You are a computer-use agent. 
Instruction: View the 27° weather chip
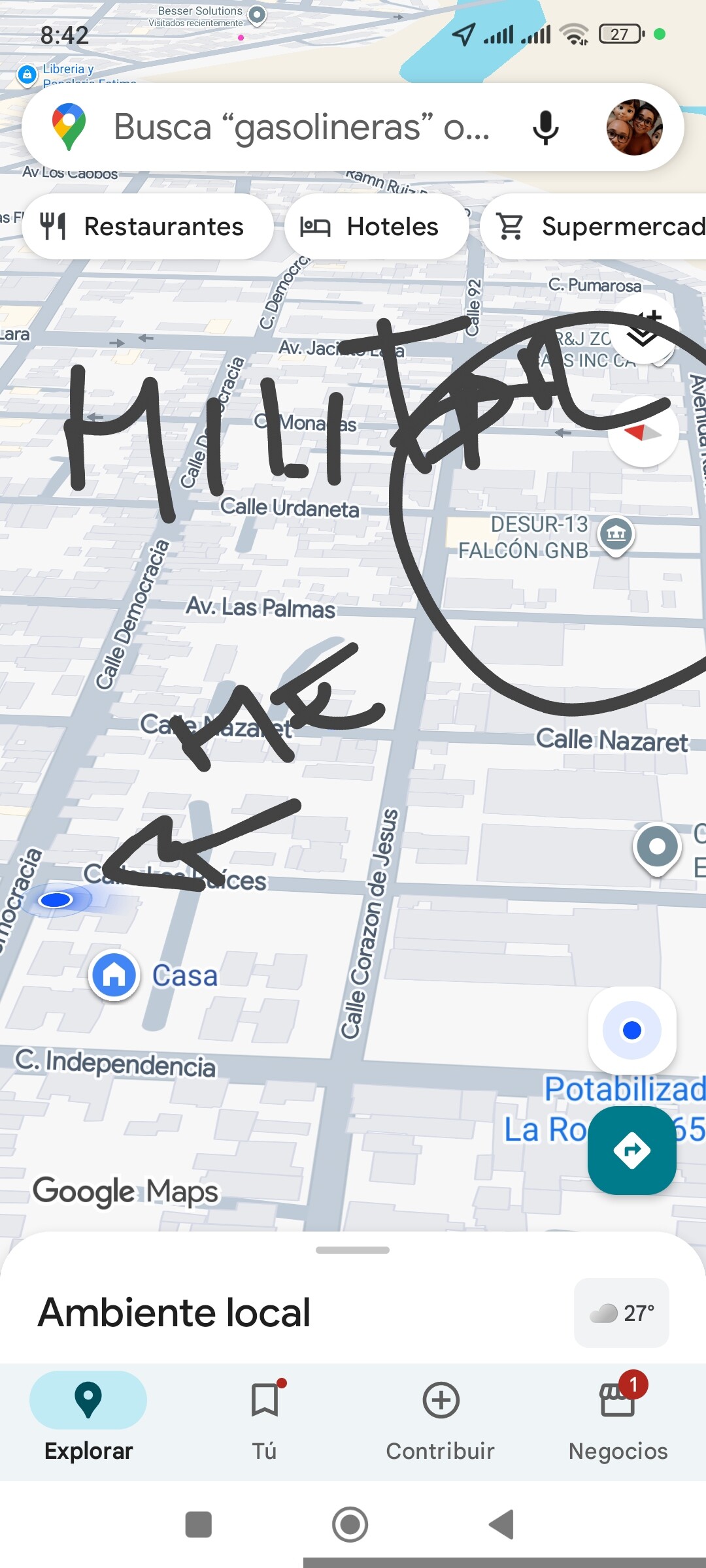coord(622,1313)
